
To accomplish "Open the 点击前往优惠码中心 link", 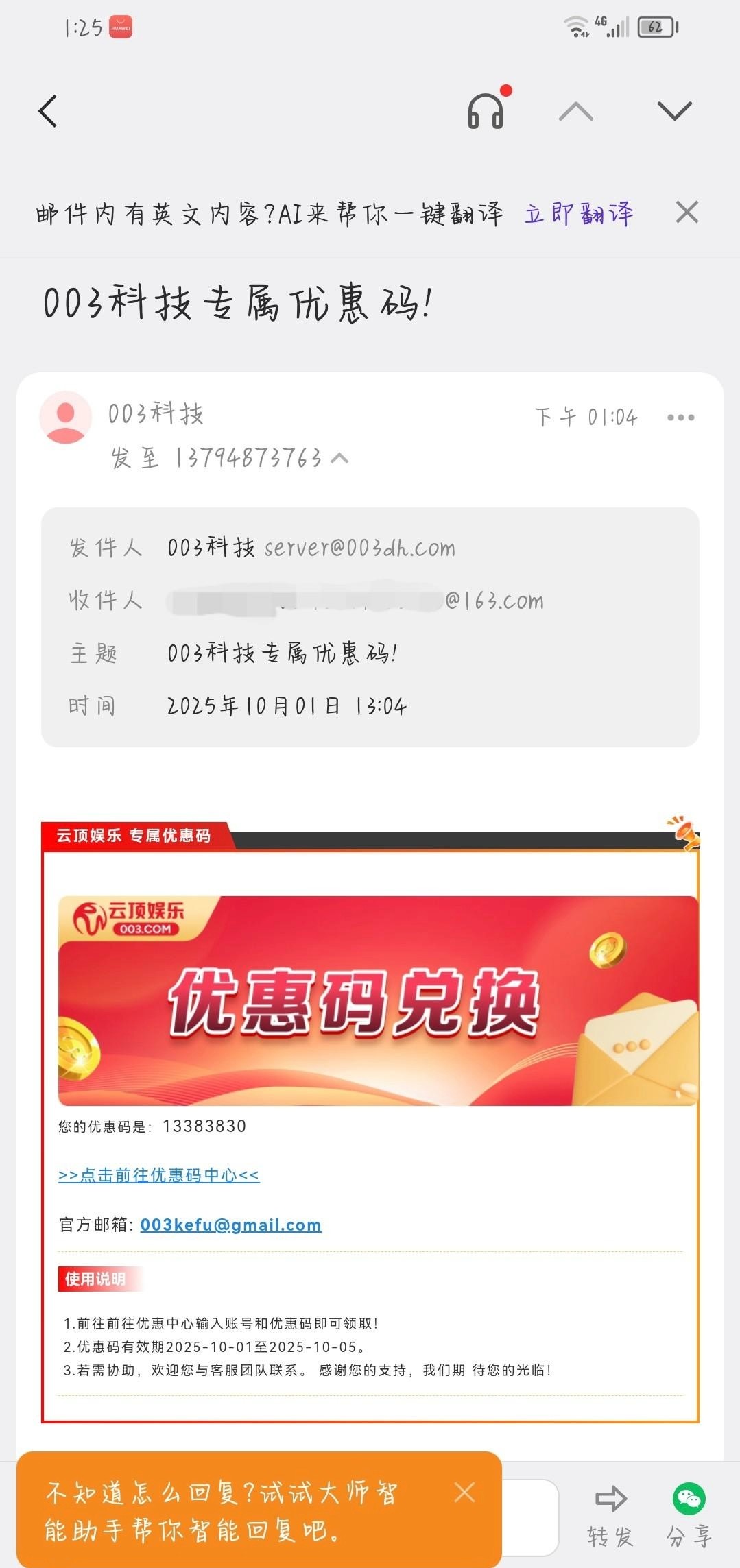I will pyautogui.click(x=159, y=1175).
